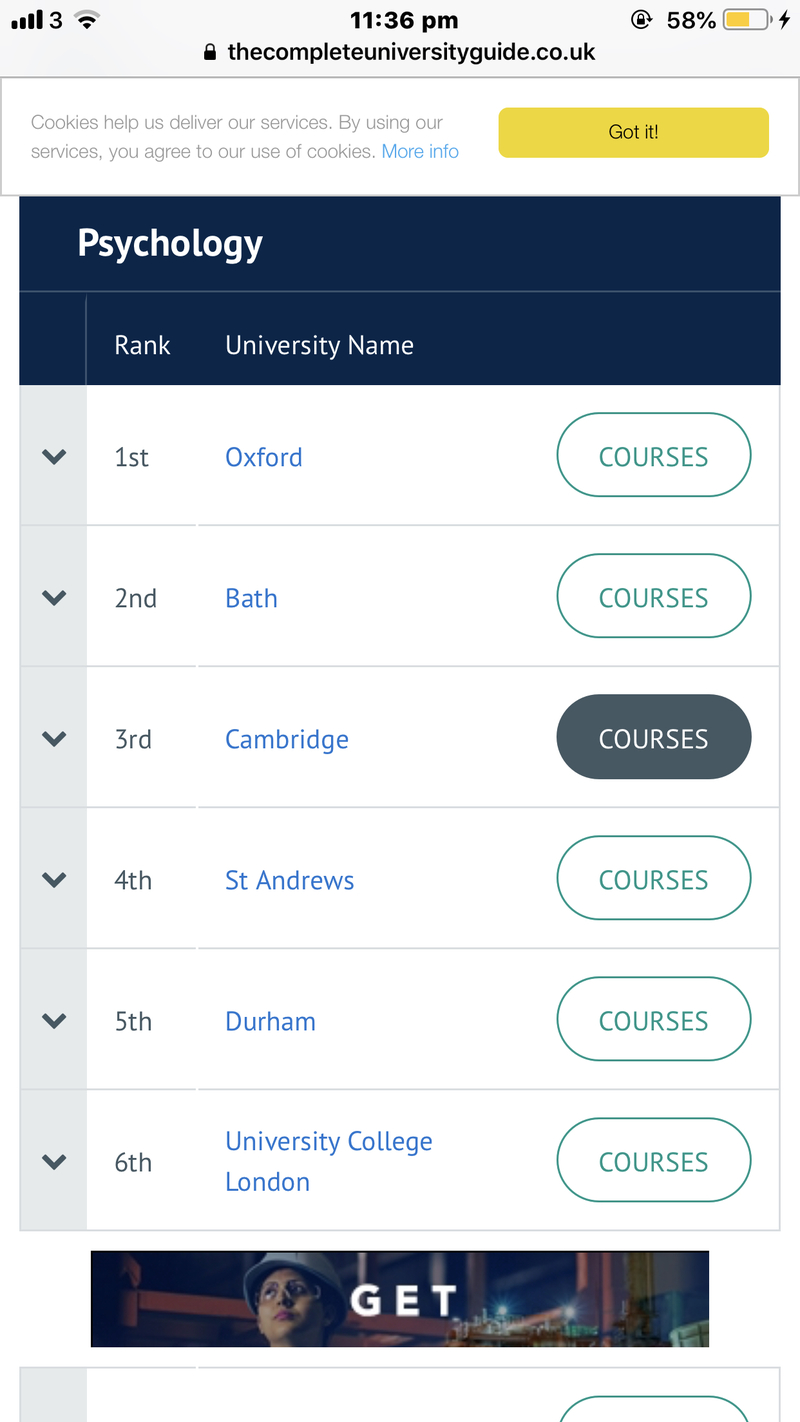The image size is (800, 1422).
Task: Tap the website address bar
Action: 400,52
